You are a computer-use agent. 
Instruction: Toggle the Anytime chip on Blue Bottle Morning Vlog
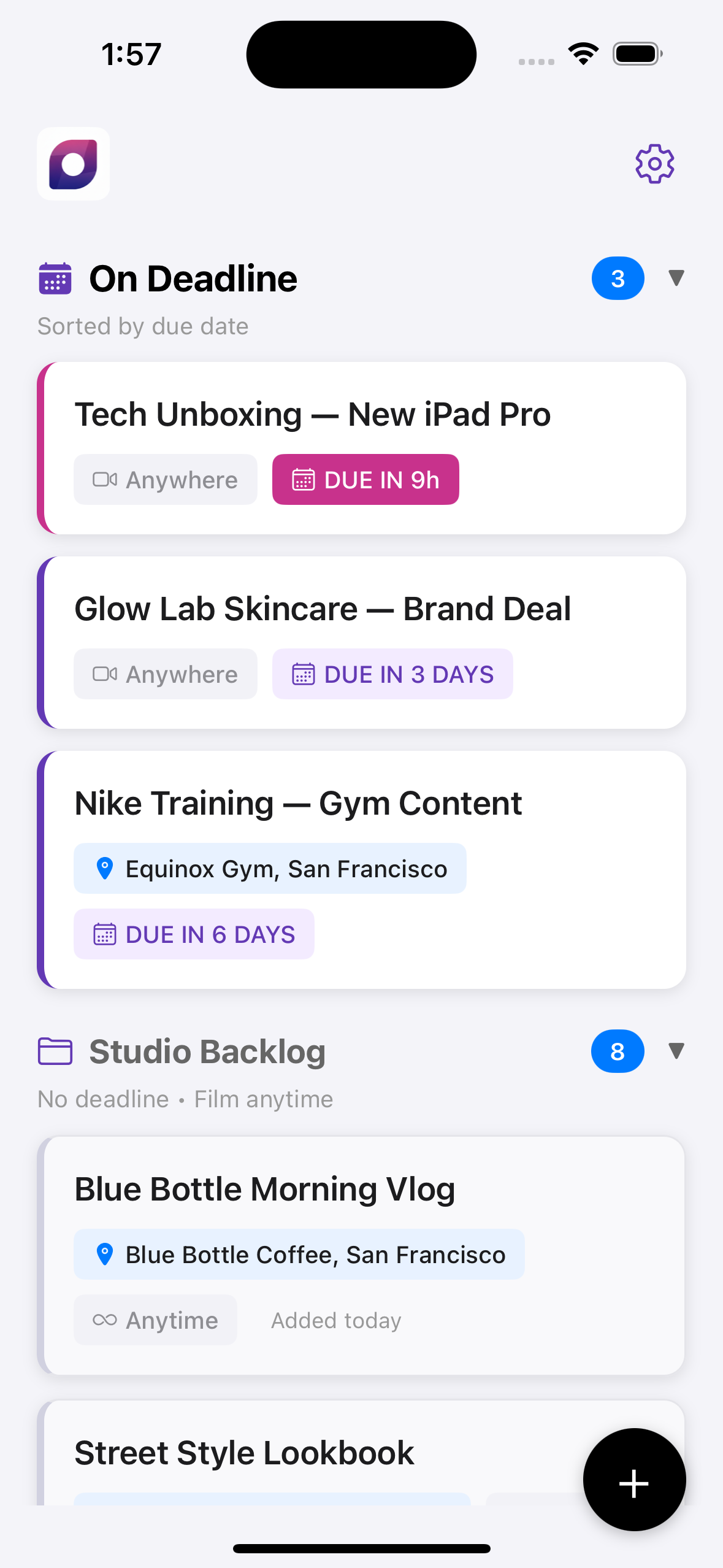point(155,1320)
